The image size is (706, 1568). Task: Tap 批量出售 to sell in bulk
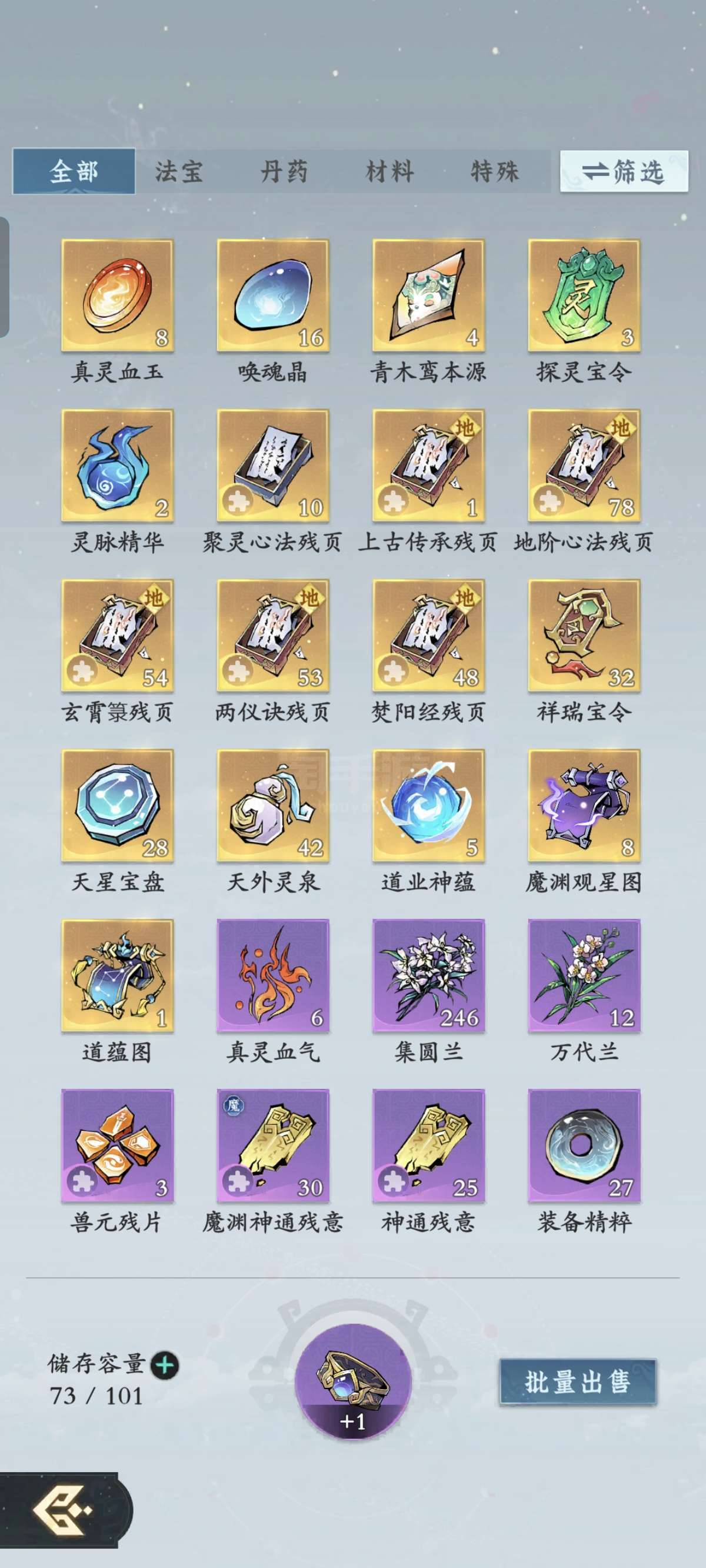(x=578, y=1381)
